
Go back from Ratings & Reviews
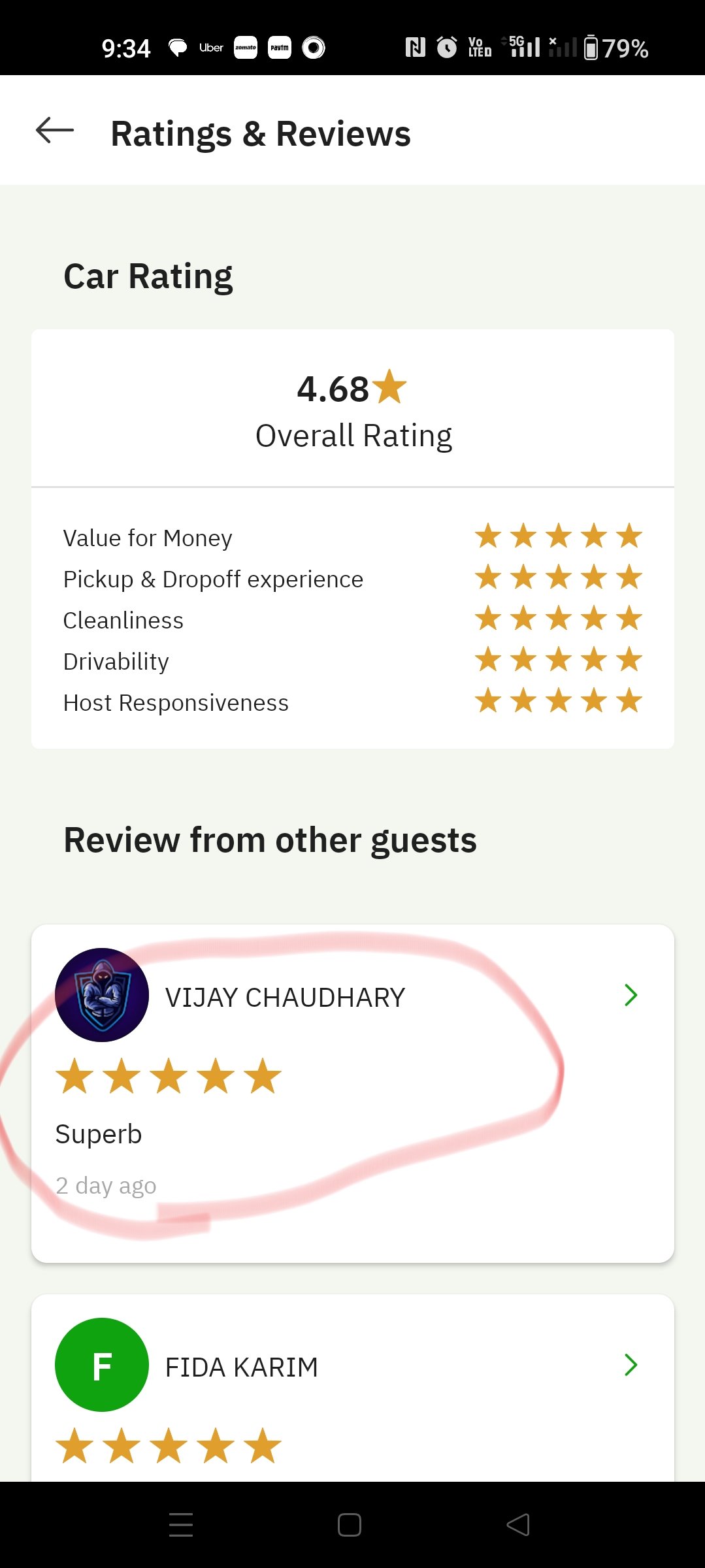click(x=55, y=131)
